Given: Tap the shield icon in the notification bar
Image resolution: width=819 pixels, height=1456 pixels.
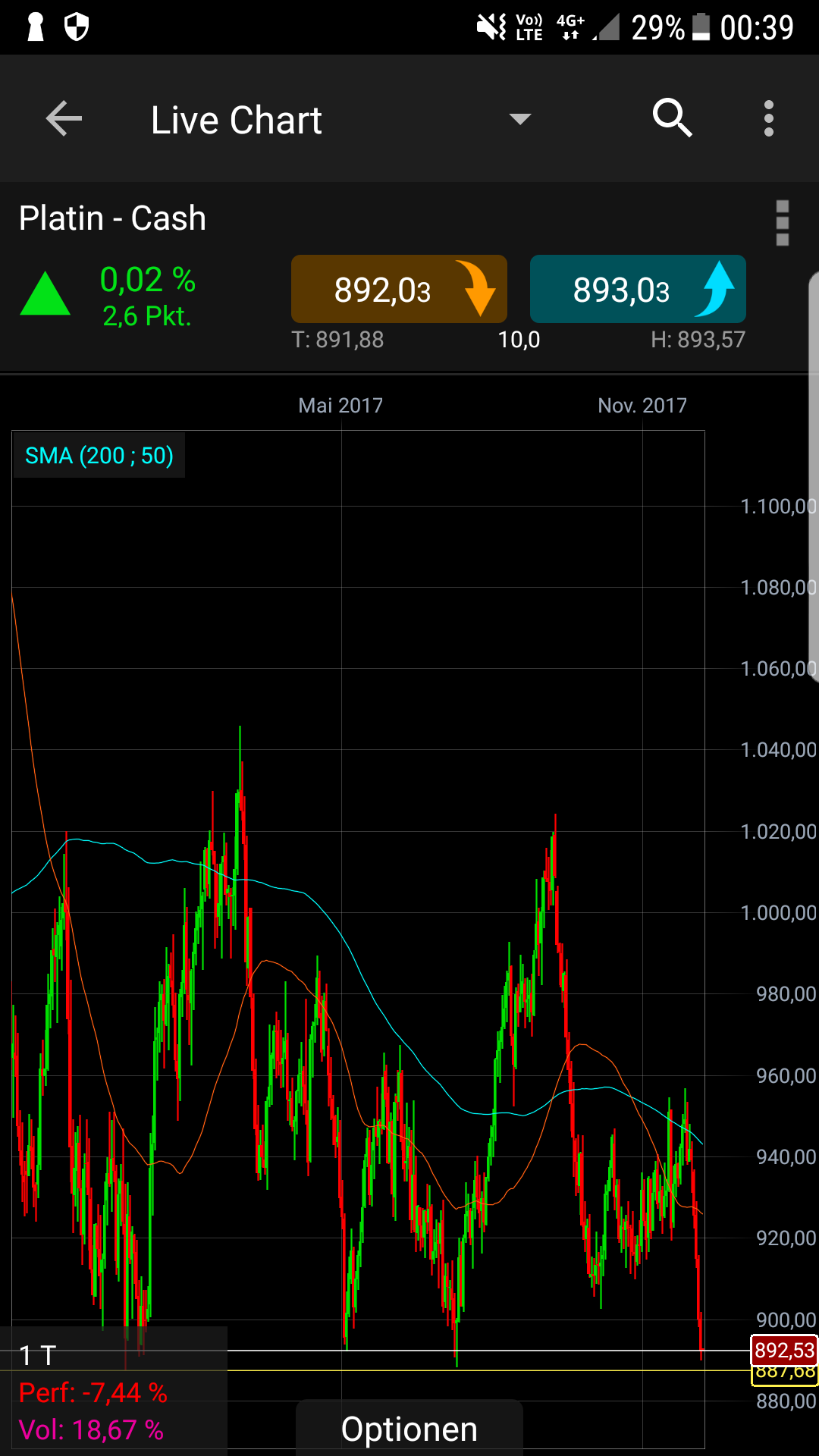Looking at the screenshot, I should tap(77, 27).
